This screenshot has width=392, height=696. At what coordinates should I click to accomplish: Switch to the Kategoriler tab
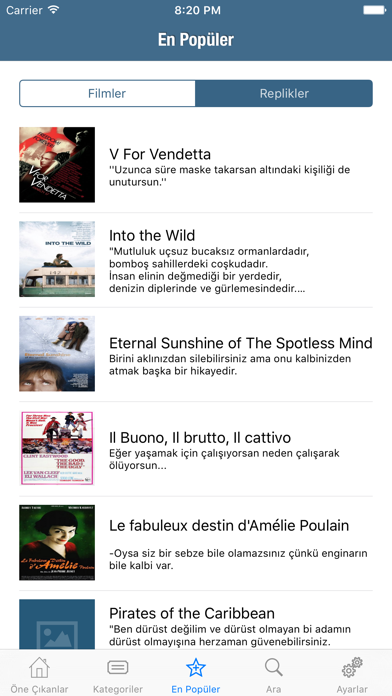point(118,674)
